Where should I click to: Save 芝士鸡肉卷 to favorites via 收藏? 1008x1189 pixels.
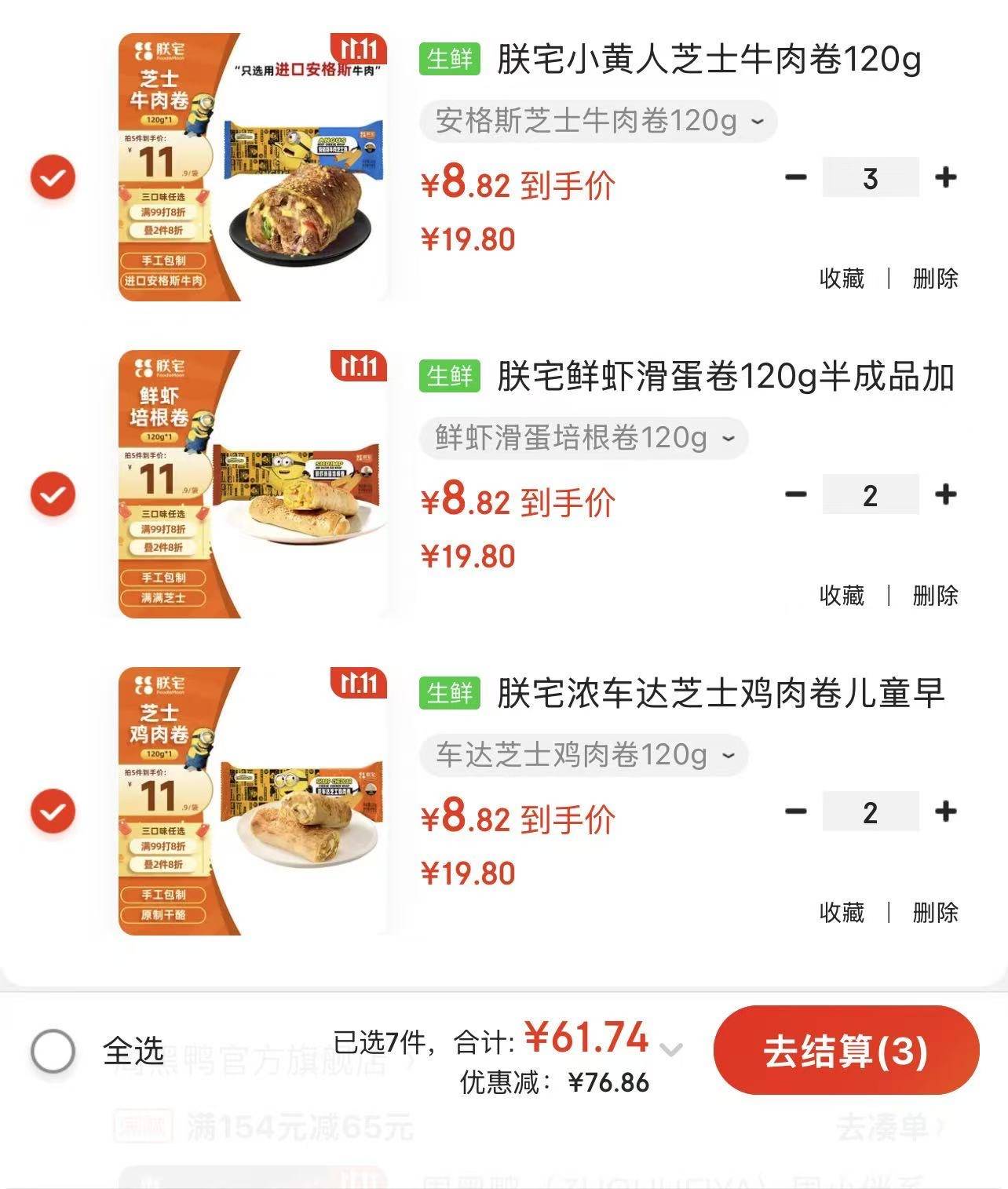[842, 913]
